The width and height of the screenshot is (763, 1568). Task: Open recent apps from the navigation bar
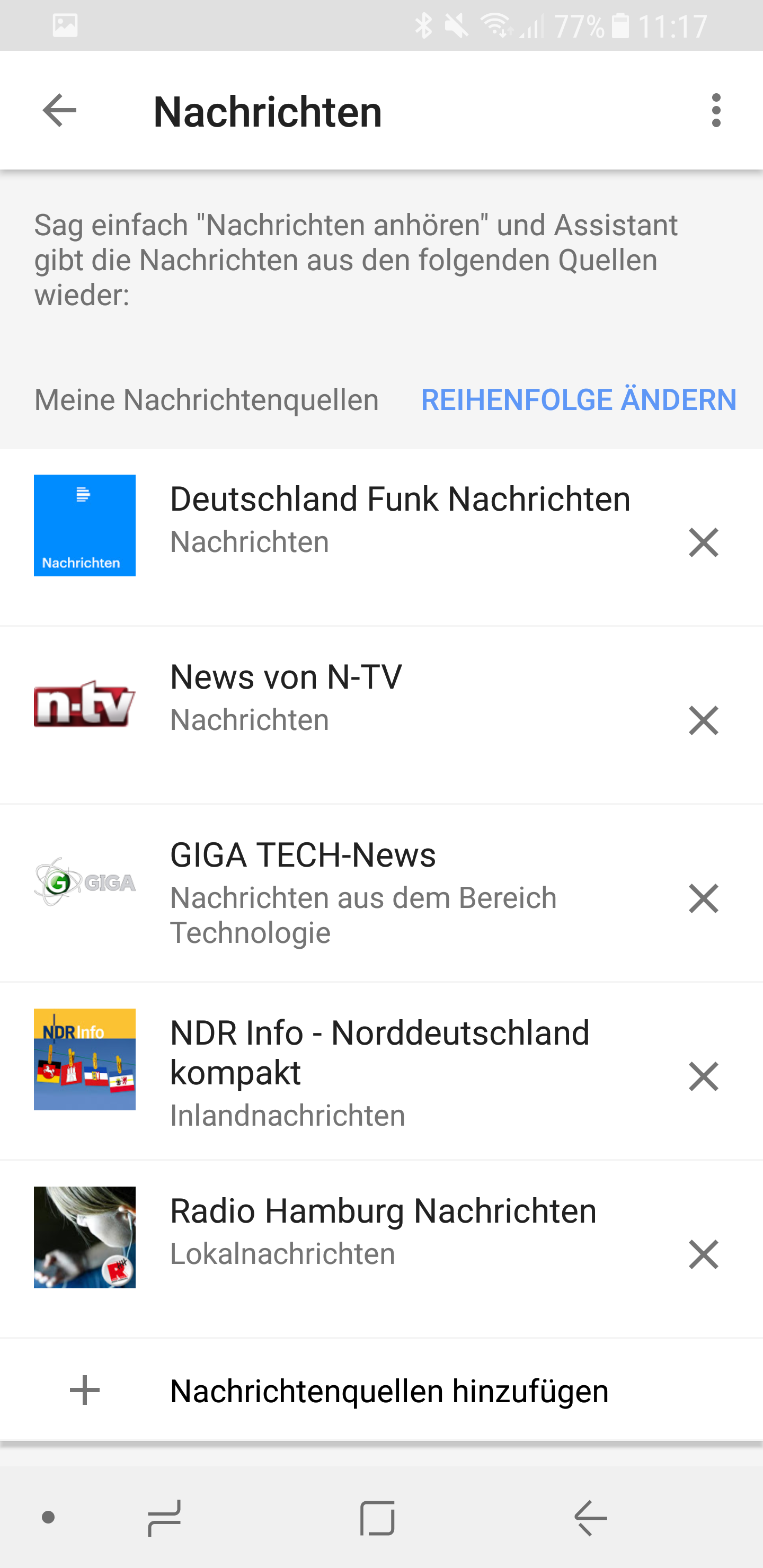click(164, 1518)
